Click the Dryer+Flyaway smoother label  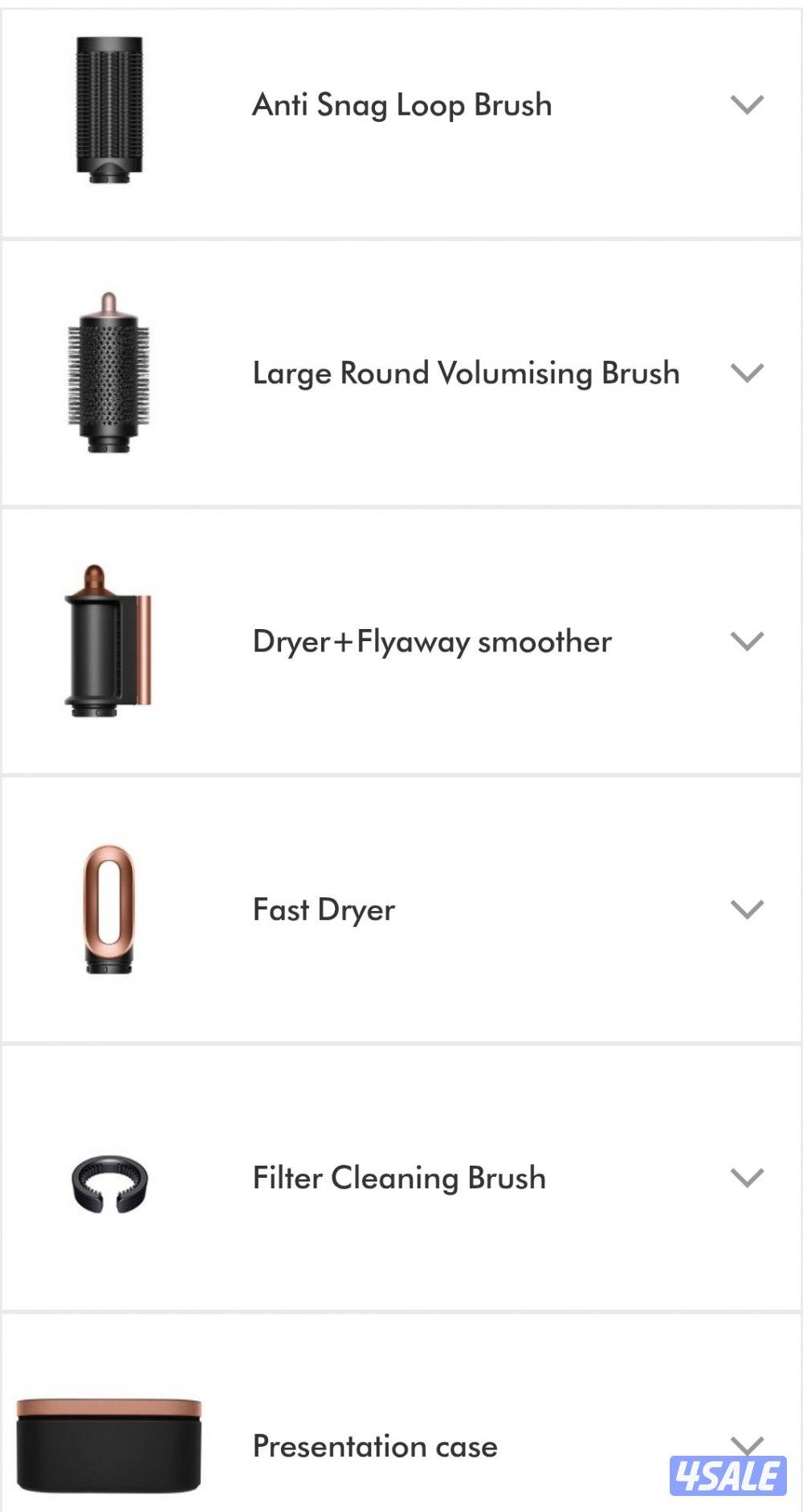(432, 640)
